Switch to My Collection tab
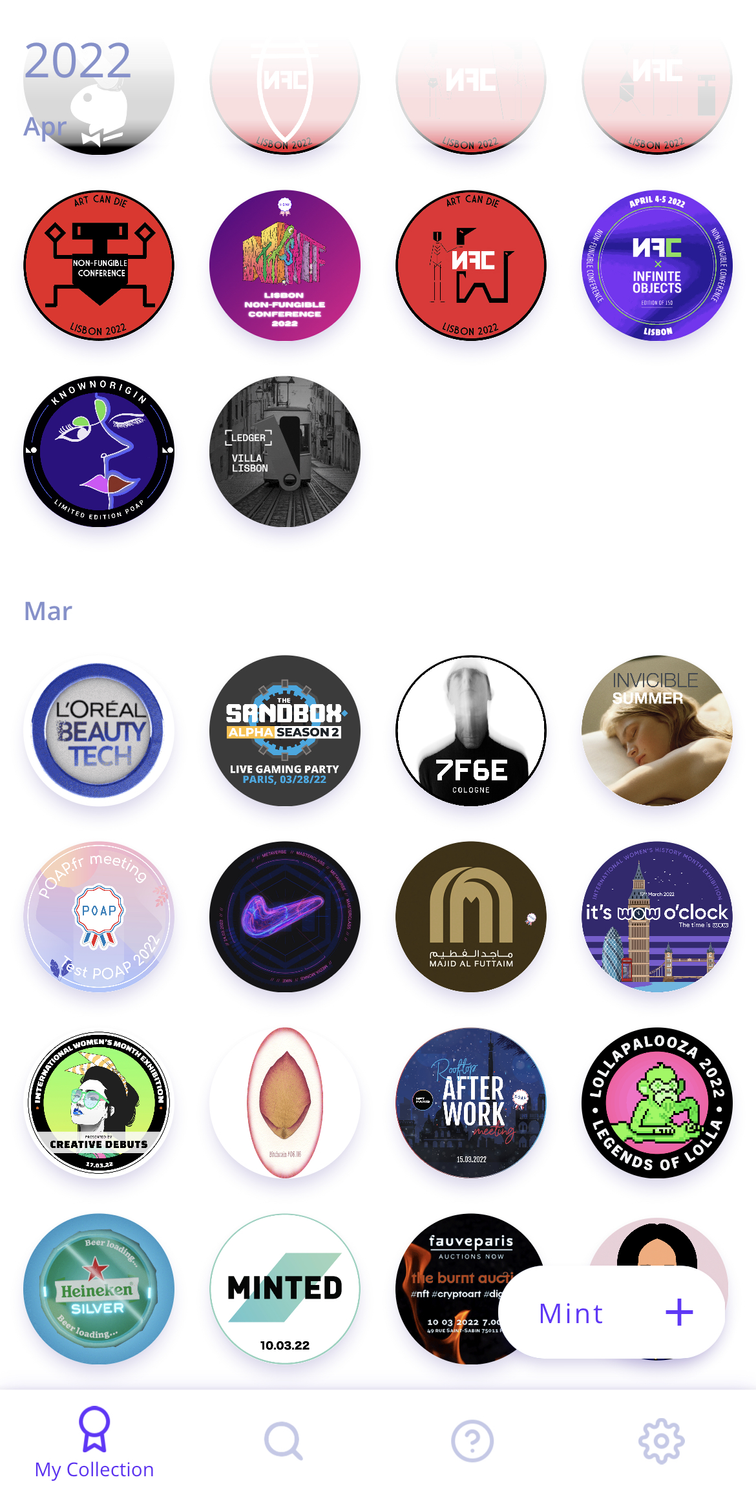Viewport: 756px width, 1498px height. [95, 1442]
